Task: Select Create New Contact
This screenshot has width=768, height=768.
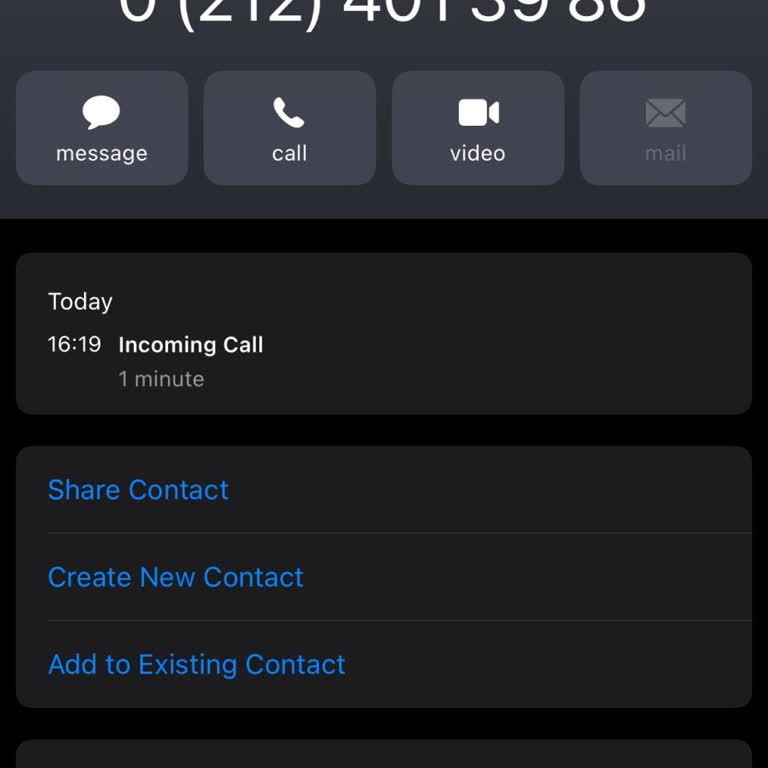Action: coord(176,577)
